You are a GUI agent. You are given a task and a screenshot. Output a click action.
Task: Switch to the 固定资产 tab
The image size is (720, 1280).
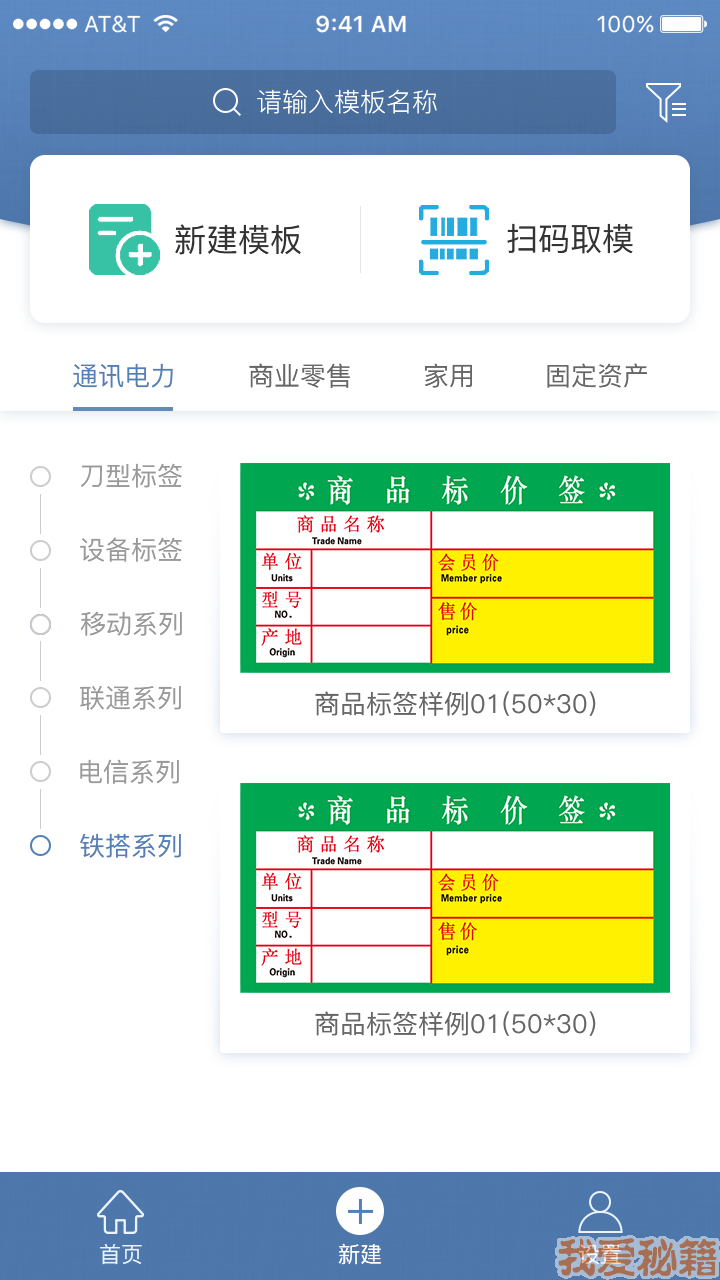597,377
